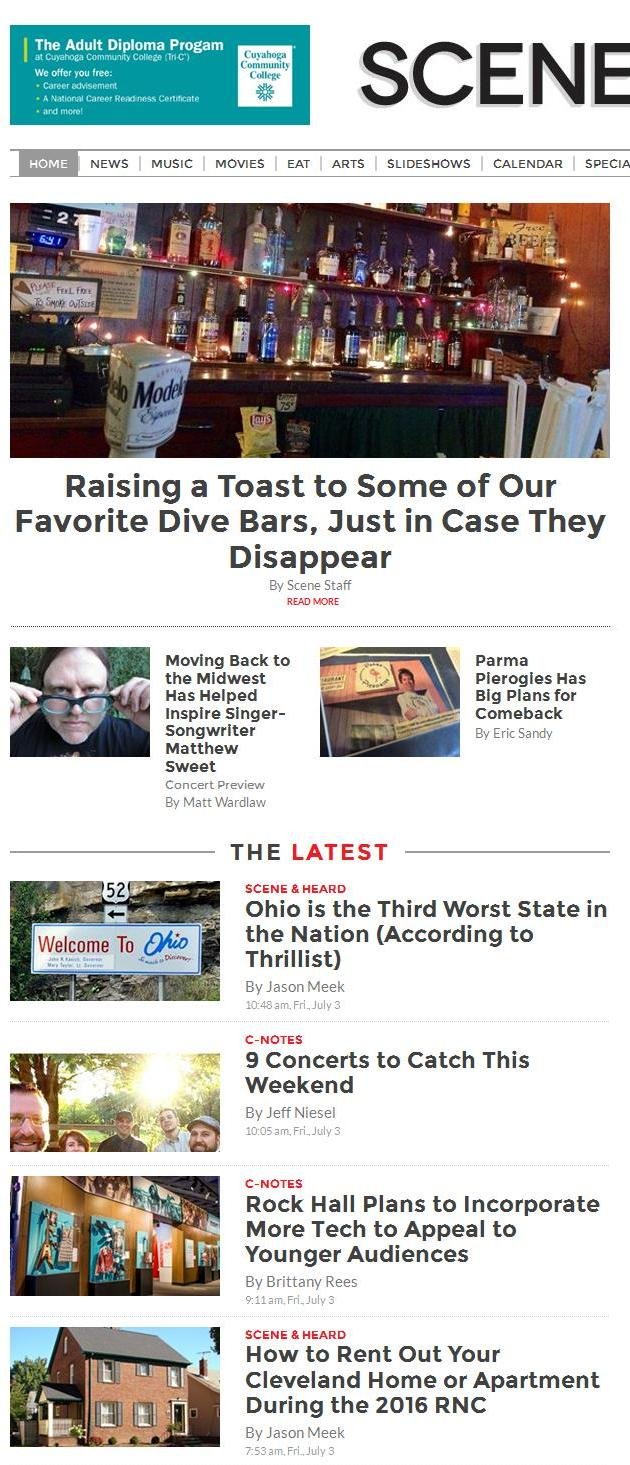
Task: Tap Read More under the dive bars story
Action: pos(313,602)
